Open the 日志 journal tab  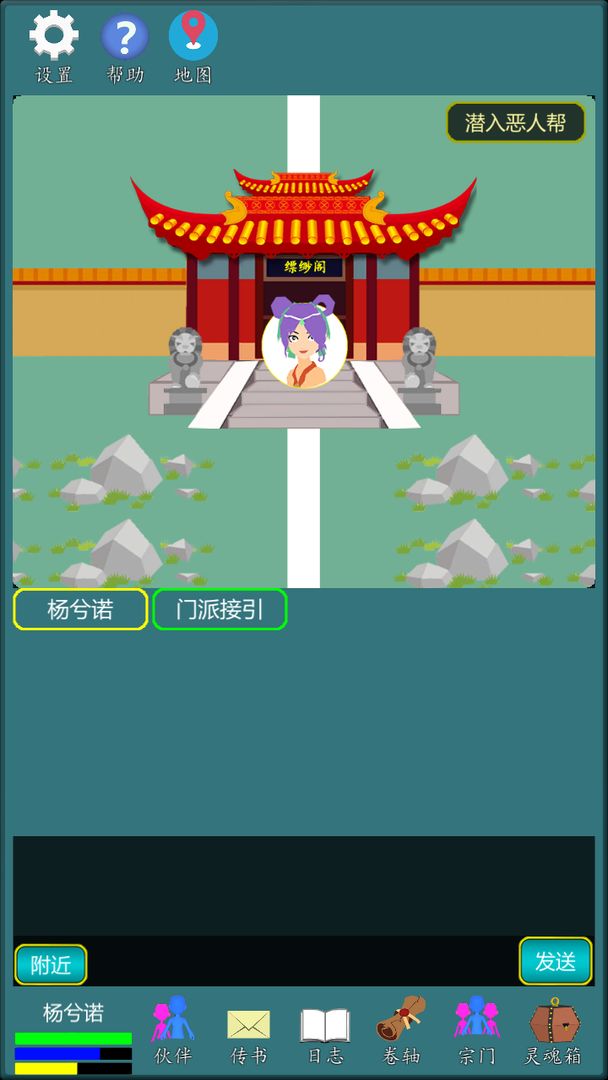point(325,1032)
